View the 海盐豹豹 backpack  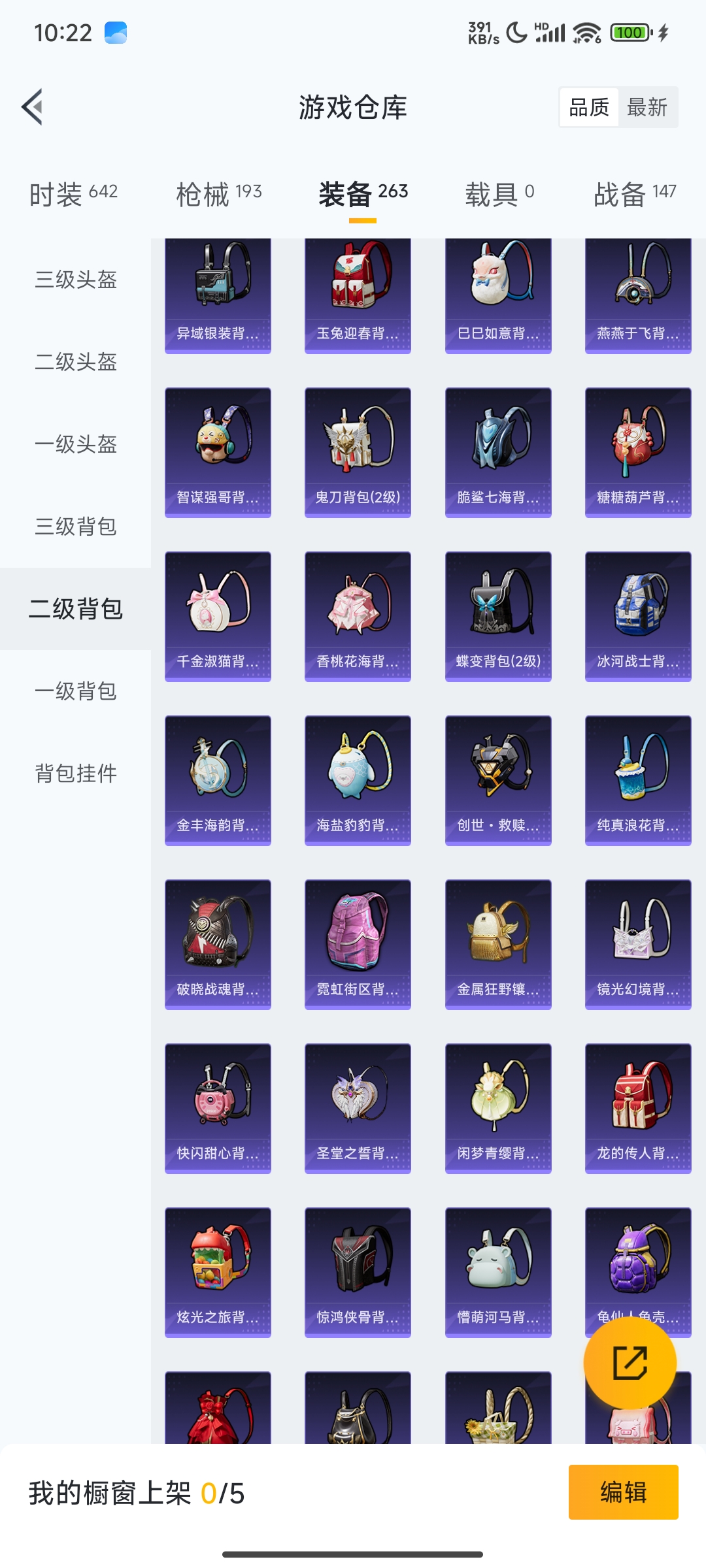[358, 781]
